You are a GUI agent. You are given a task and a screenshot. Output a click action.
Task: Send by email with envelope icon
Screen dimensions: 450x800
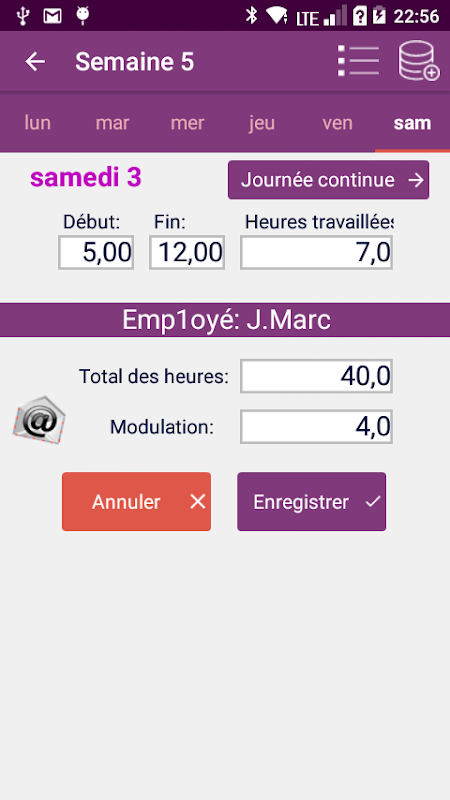39,419
